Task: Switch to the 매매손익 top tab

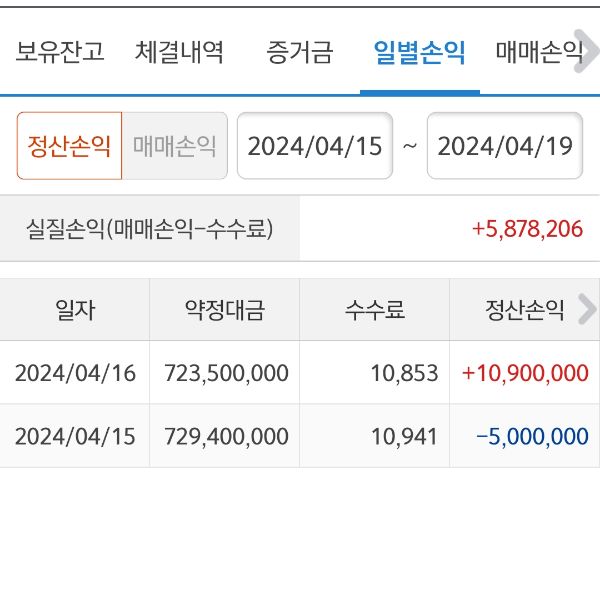Action: [540, 52]
